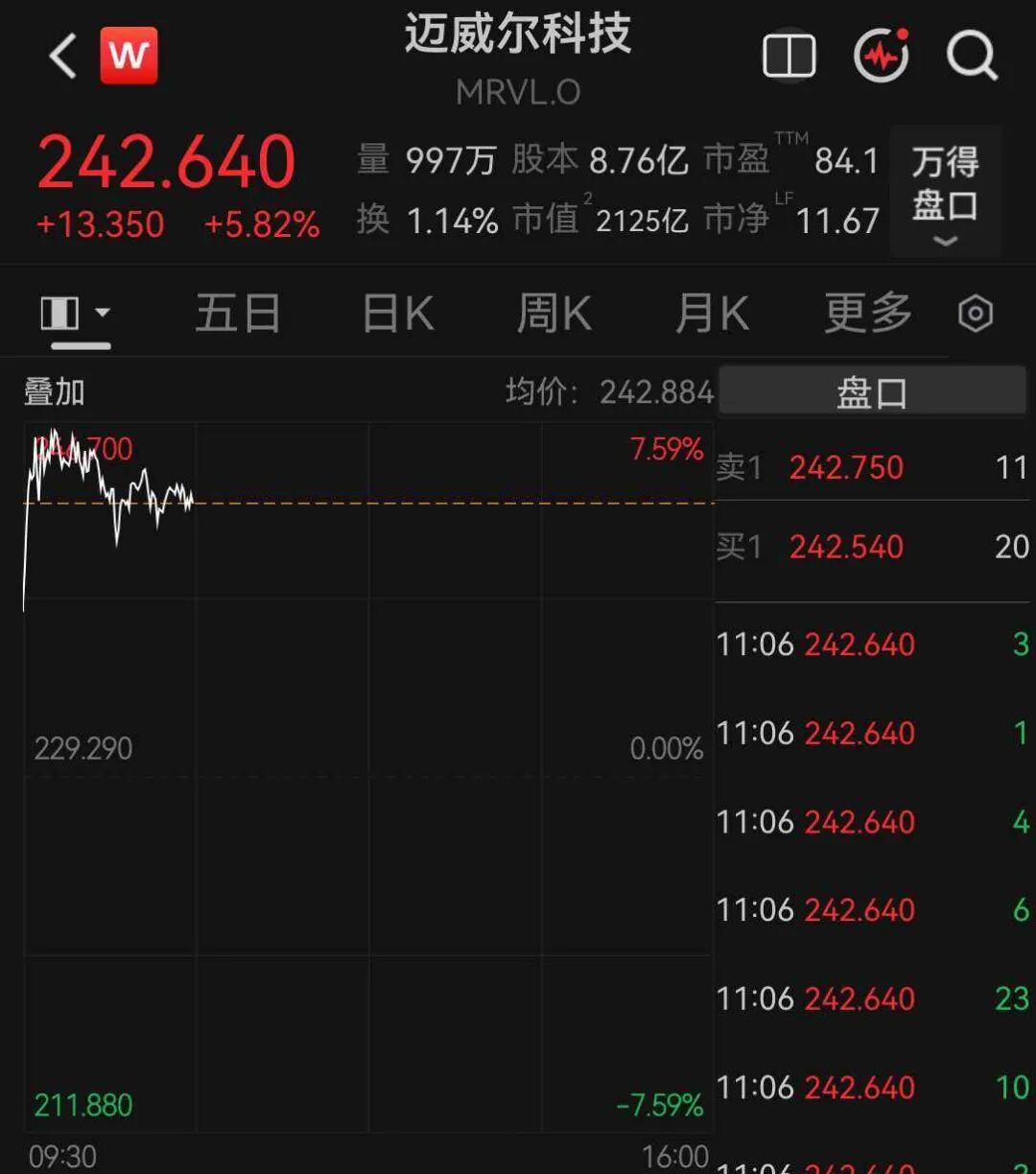Switch to the 月K chart tab
The image size is (1036, 1174).
click(x=711, y=314)
